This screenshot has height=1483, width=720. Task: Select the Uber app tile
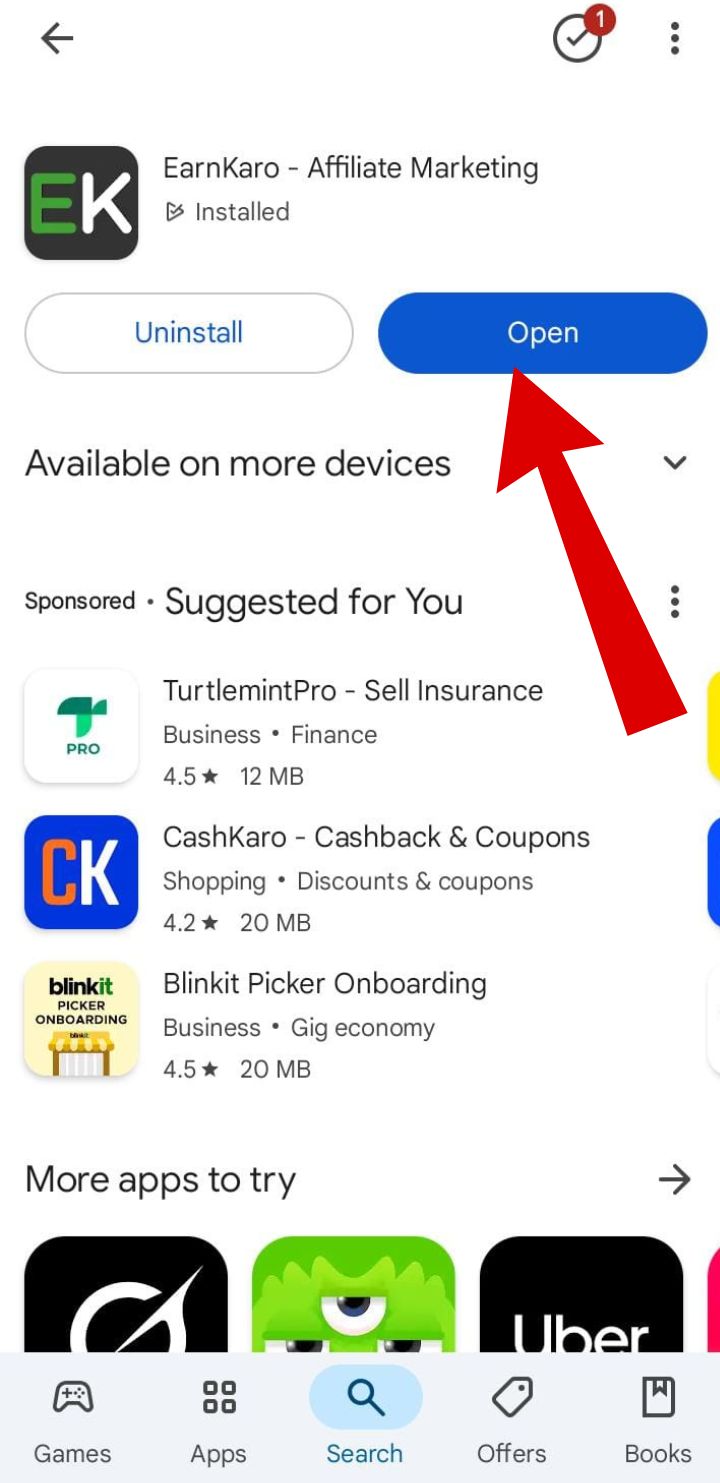(x=581, y=1295)
